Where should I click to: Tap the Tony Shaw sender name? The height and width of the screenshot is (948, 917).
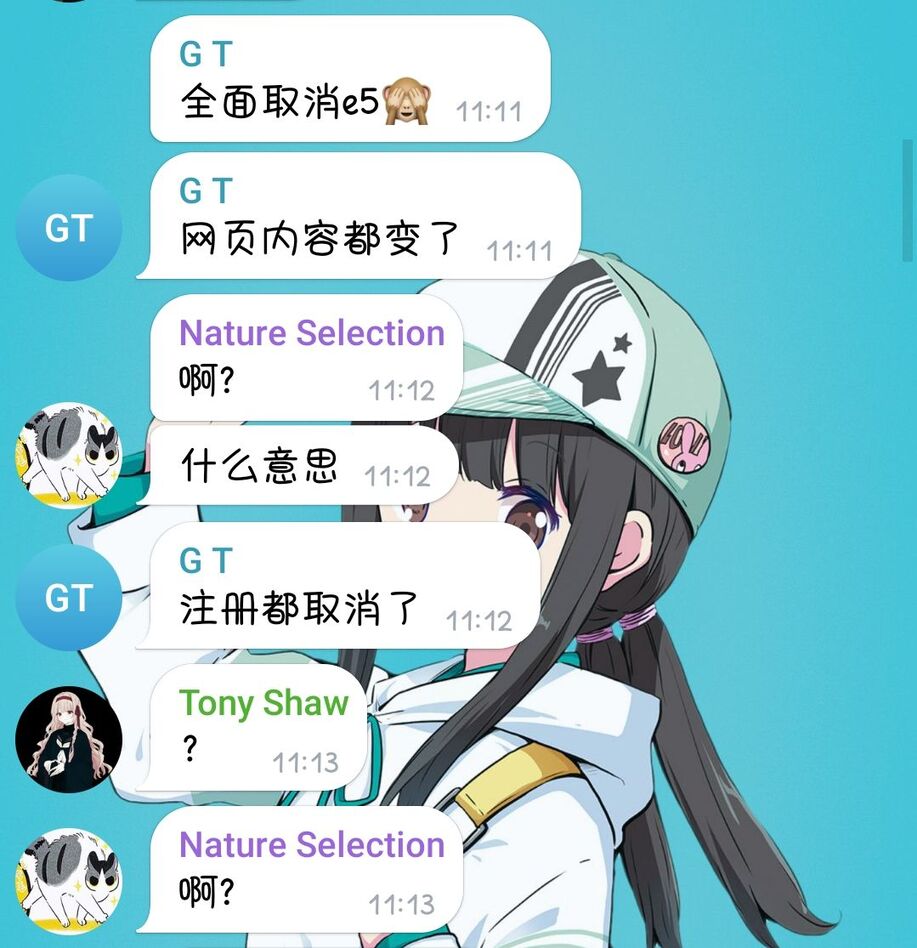tap(263, 703)
